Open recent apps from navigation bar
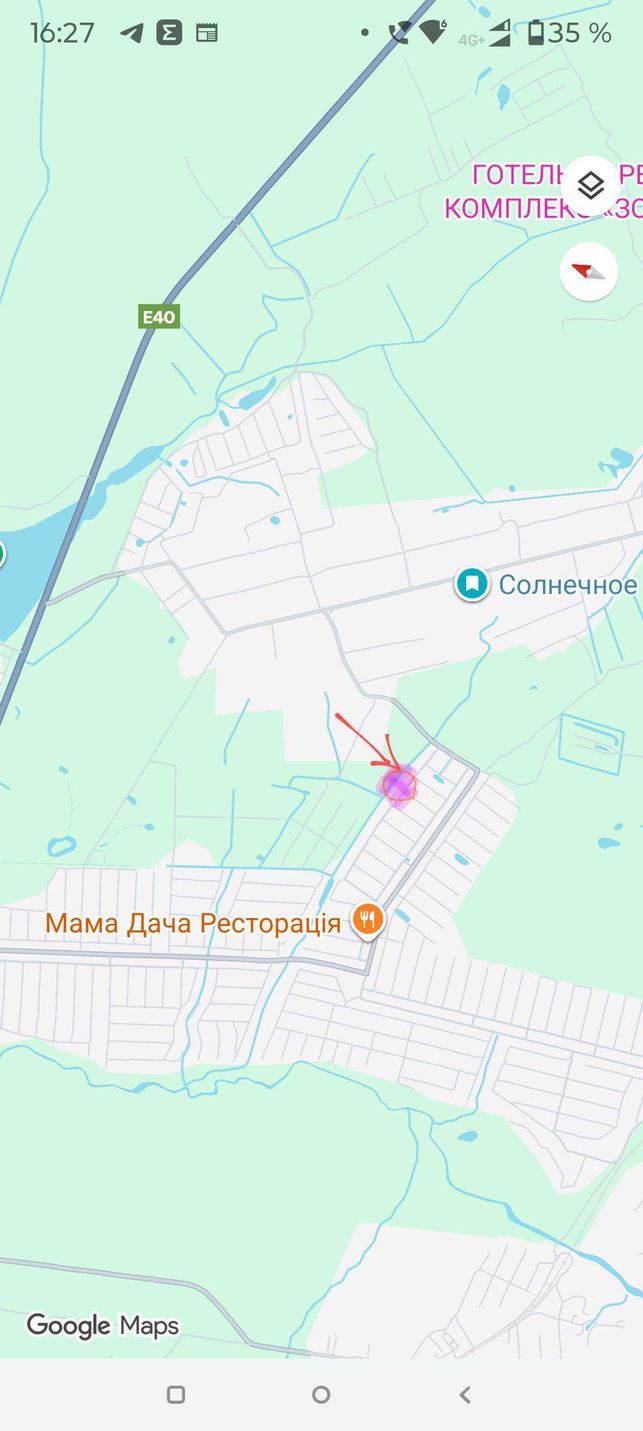The width and height of the screenshot is (643, 1431). point(176,1394)
